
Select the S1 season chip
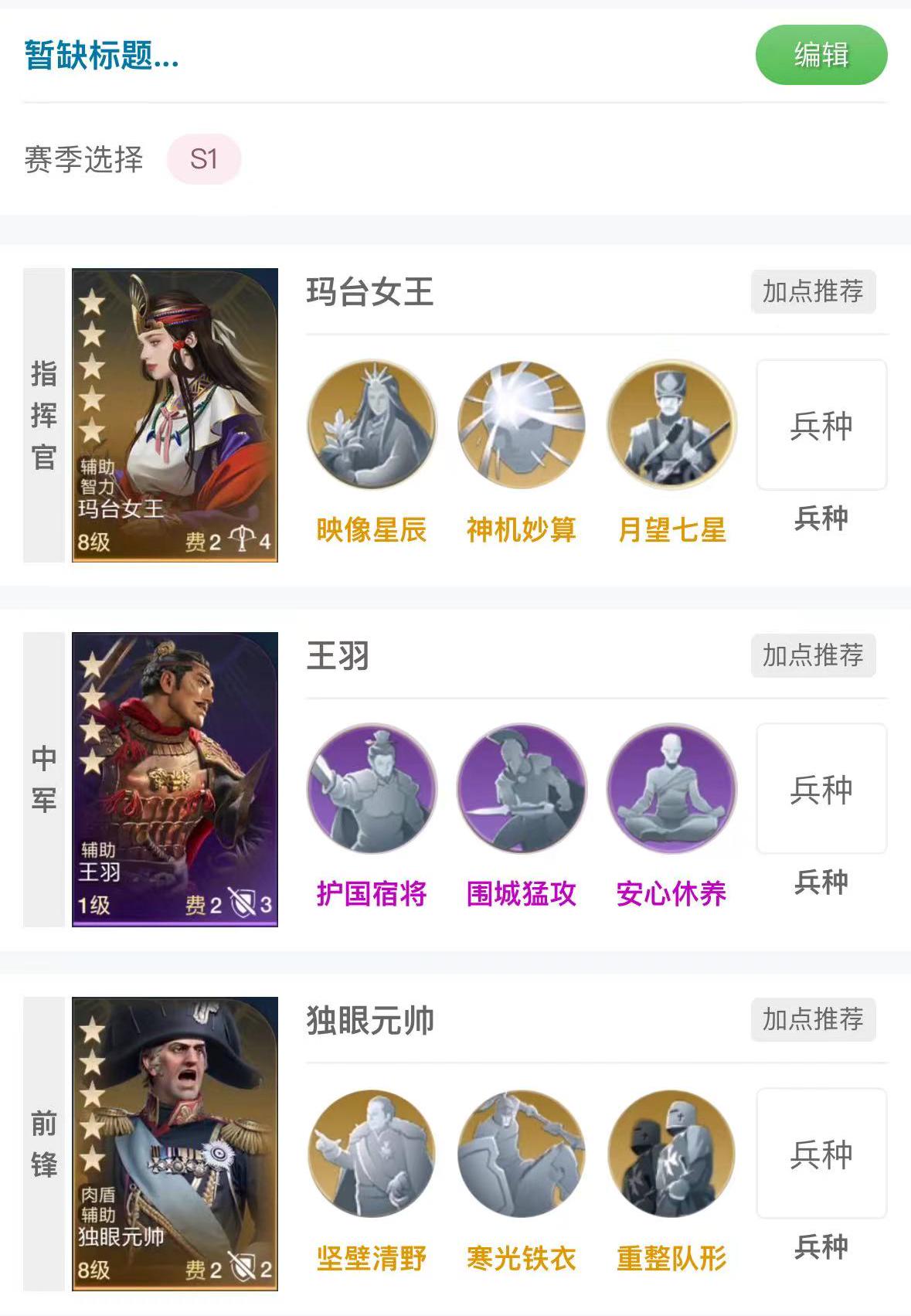(204, 159)
